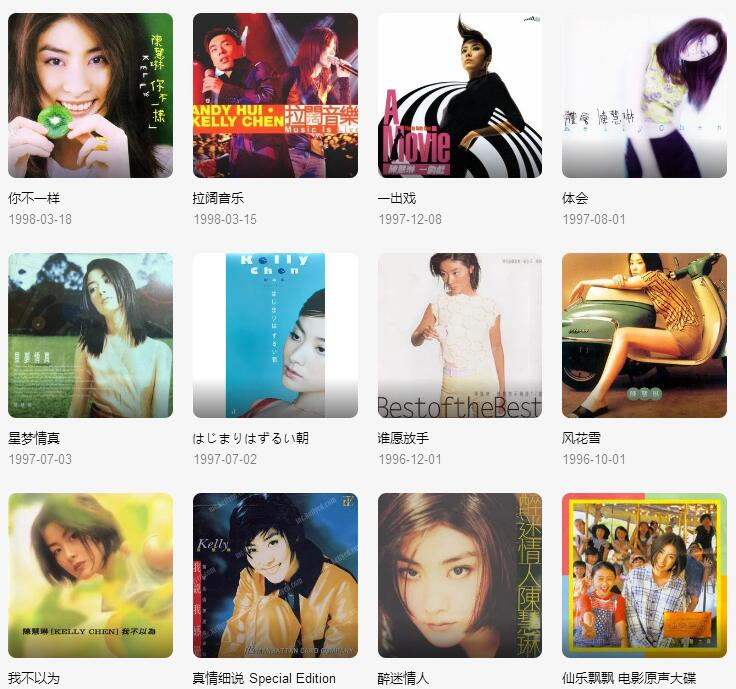Open the album 你不一样
Viewport: 736px width, 689px height.
(x=90, y=96)
